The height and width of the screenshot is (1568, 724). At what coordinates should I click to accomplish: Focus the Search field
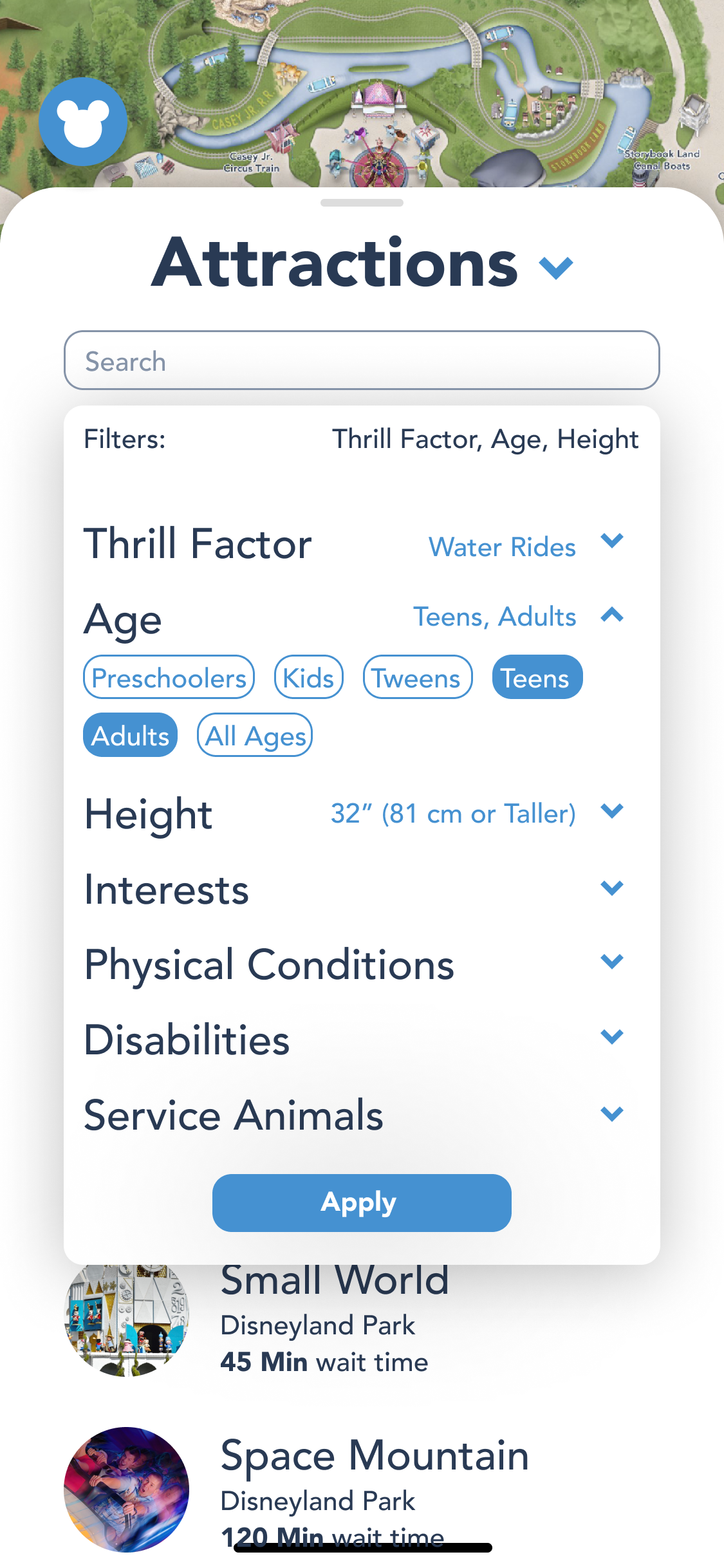(362, 360)
